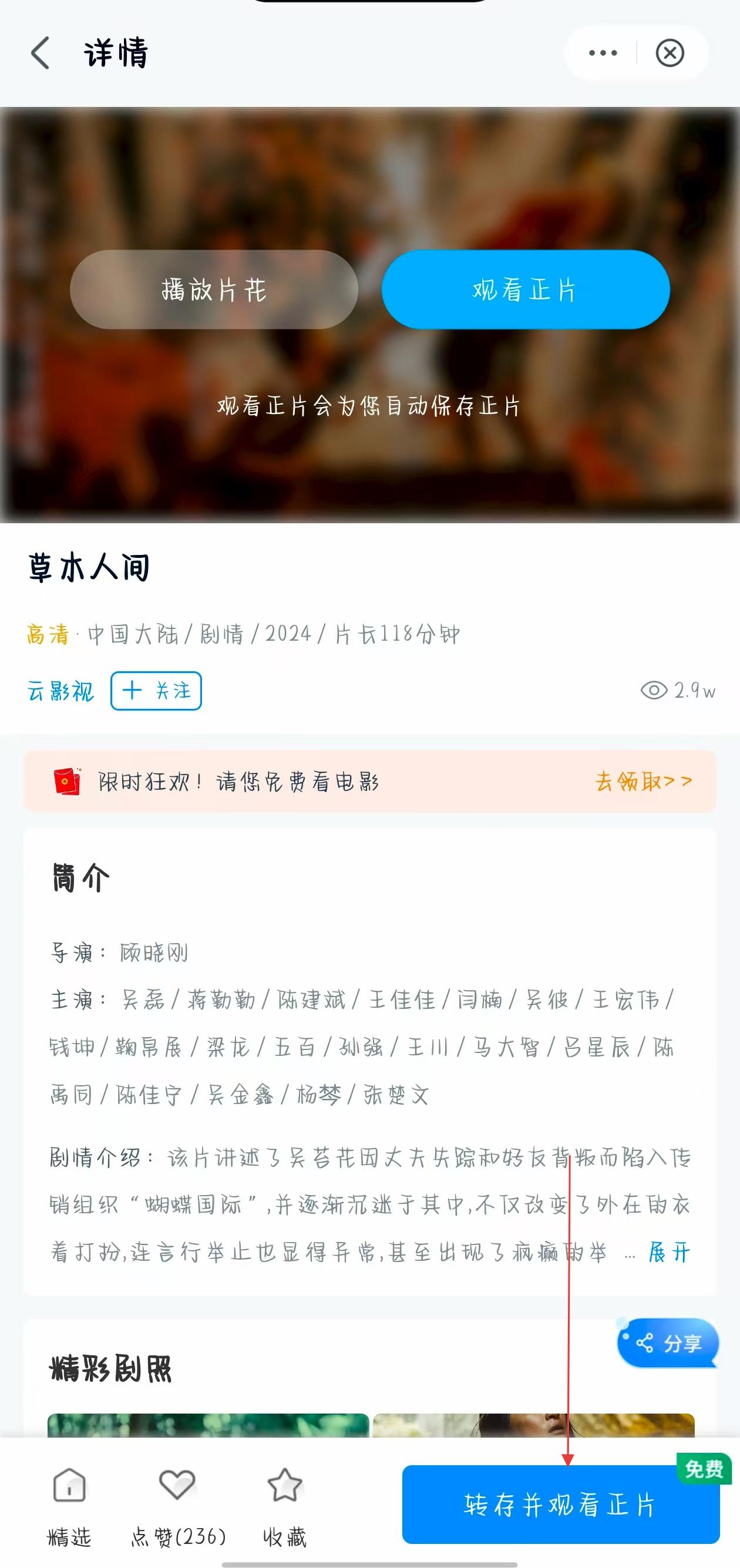Open the 云影视 channel link
The height and width of the screenshot is (1568, 740).
coord(60,691)
